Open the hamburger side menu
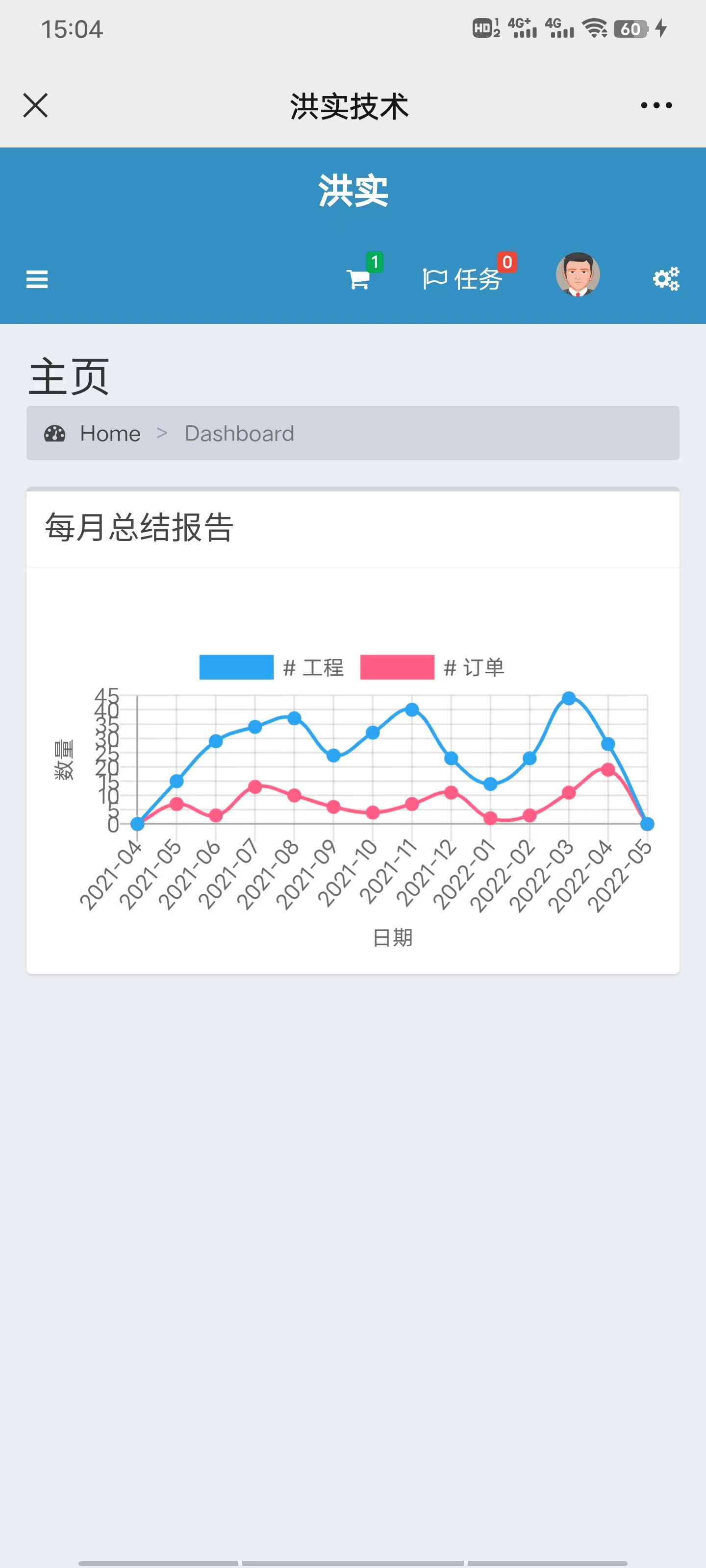Image resolution: width=706 pixels, height=1568 pixels. point(37,279)
